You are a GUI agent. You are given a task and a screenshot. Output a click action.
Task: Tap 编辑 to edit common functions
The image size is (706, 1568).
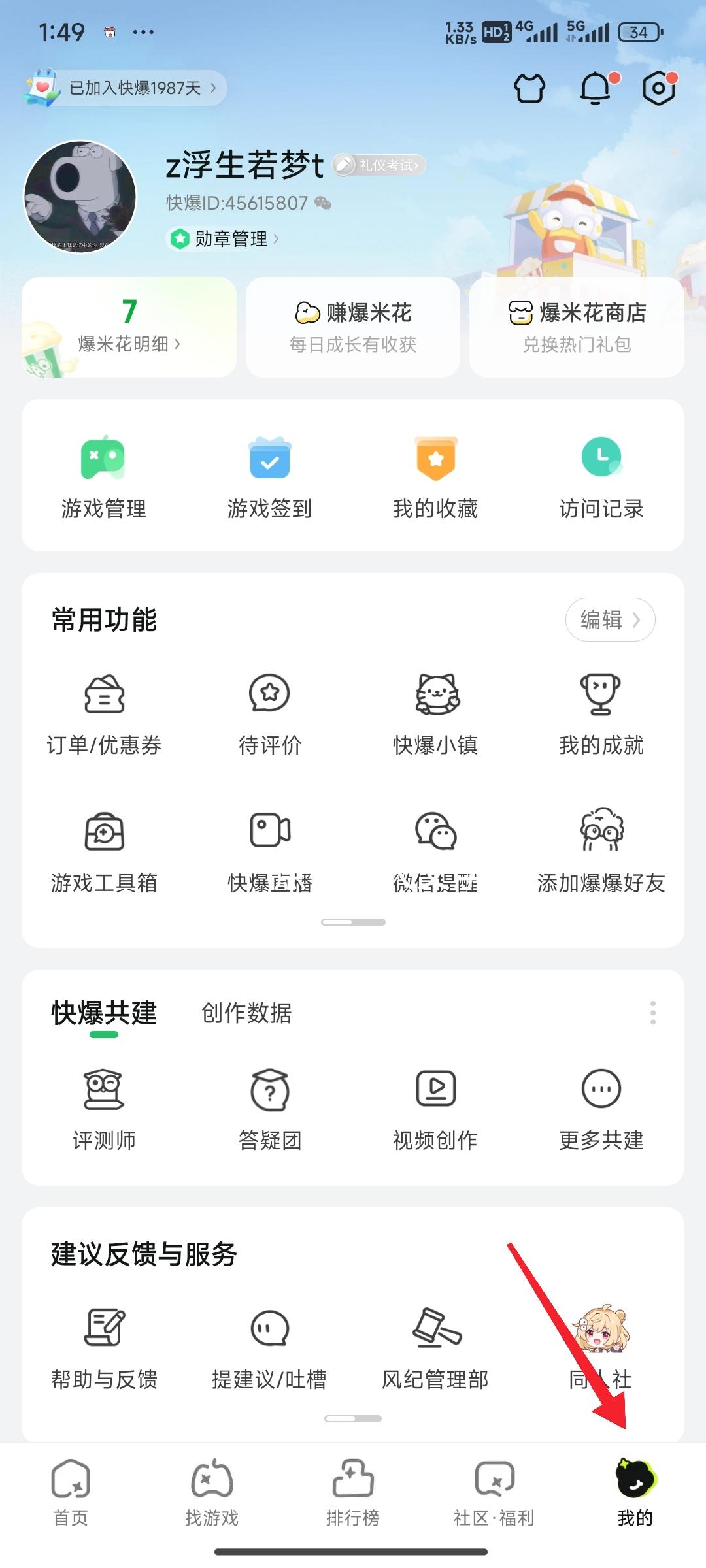610,619
